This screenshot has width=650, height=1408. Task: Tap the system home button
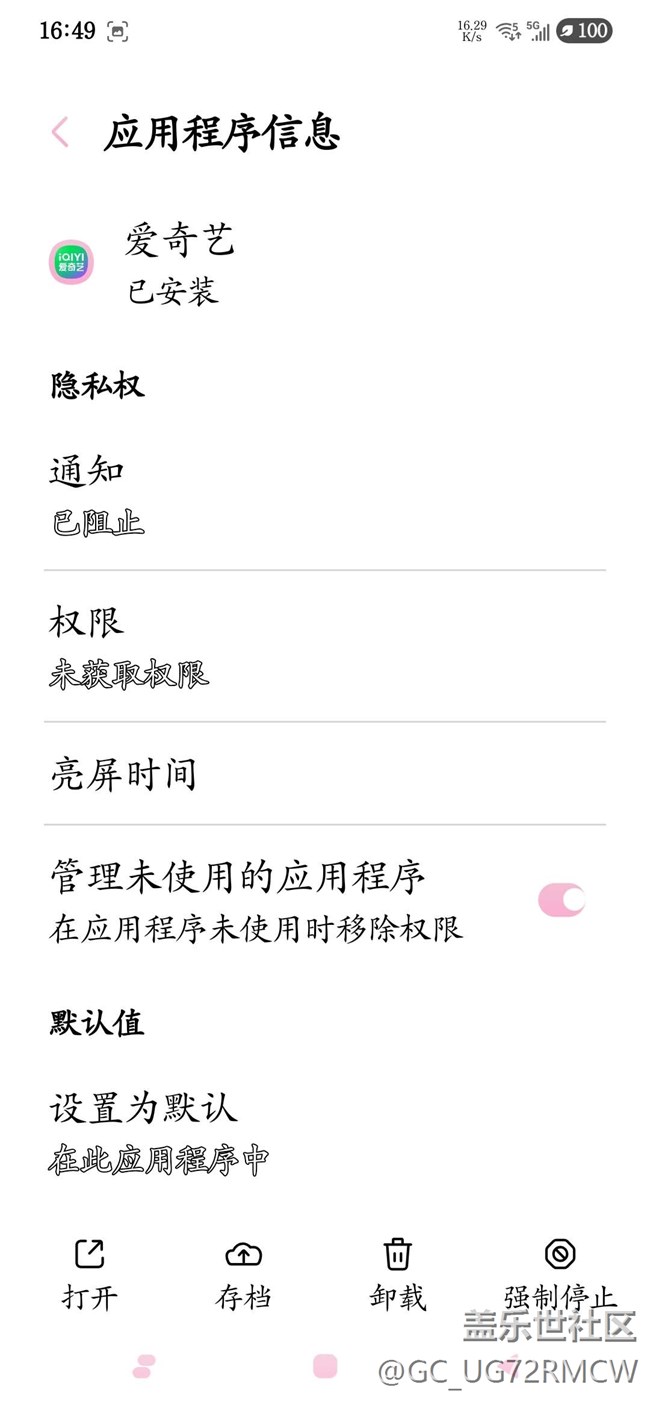(x=325, y=1366)
